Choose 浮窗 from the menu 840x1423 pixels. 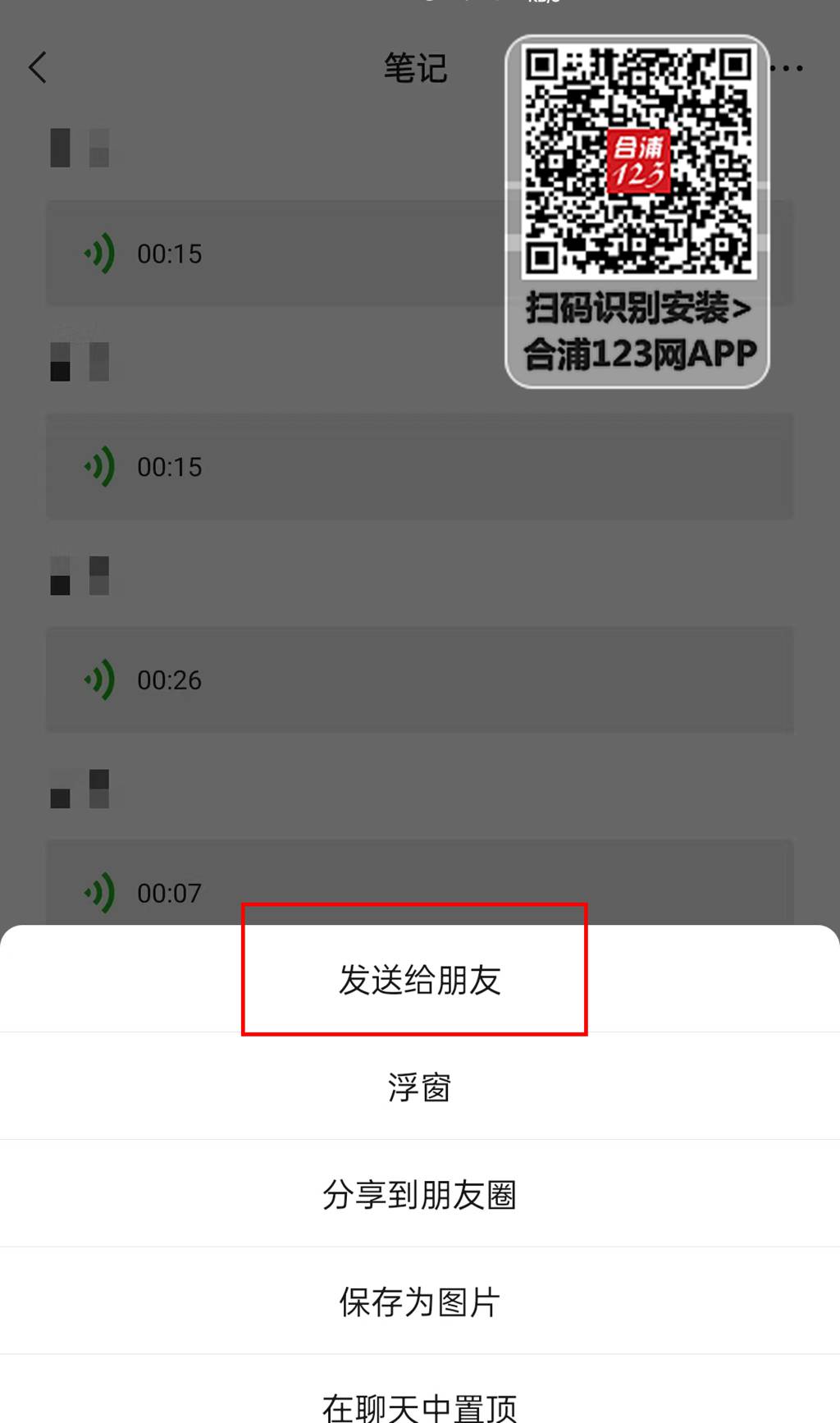[419, 1087]
